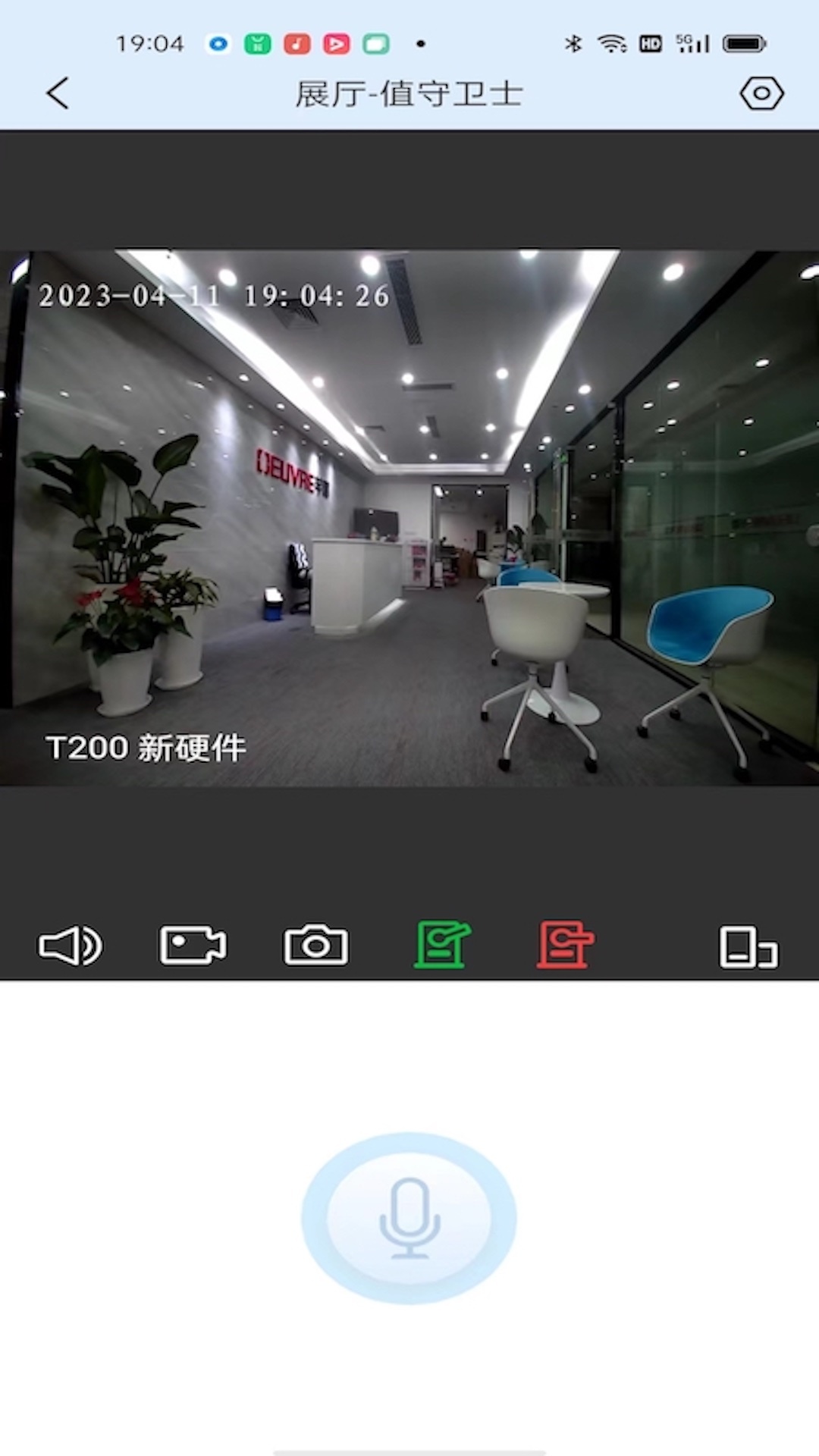Tap the 展厅-值守卫士 title
Image resolution: width=819 pixels, height=1456 pixels.
(x=409, y=93)
